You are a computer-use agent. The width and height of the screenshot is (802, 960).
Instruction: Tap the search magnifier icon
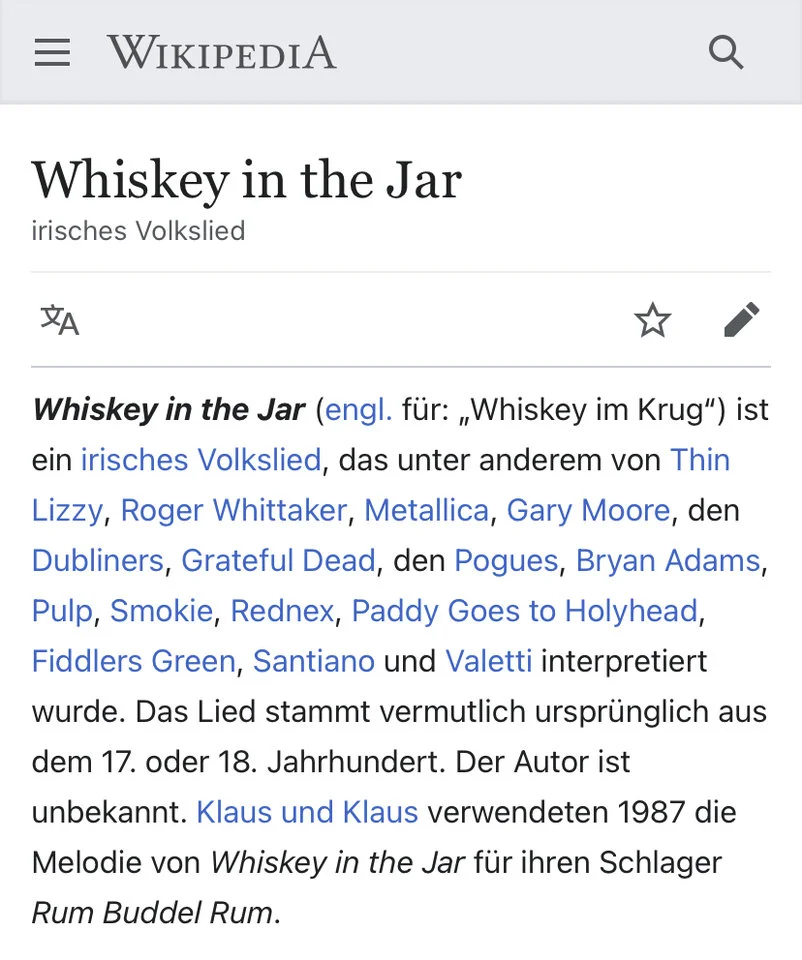click(726, 52)
